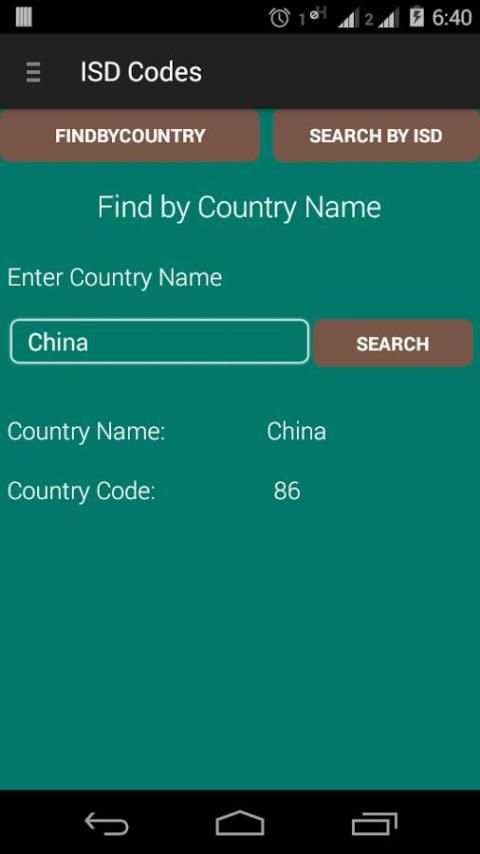Go back using the system back button
The height and width of the screenshot is (854, 480).
[106, 823]
